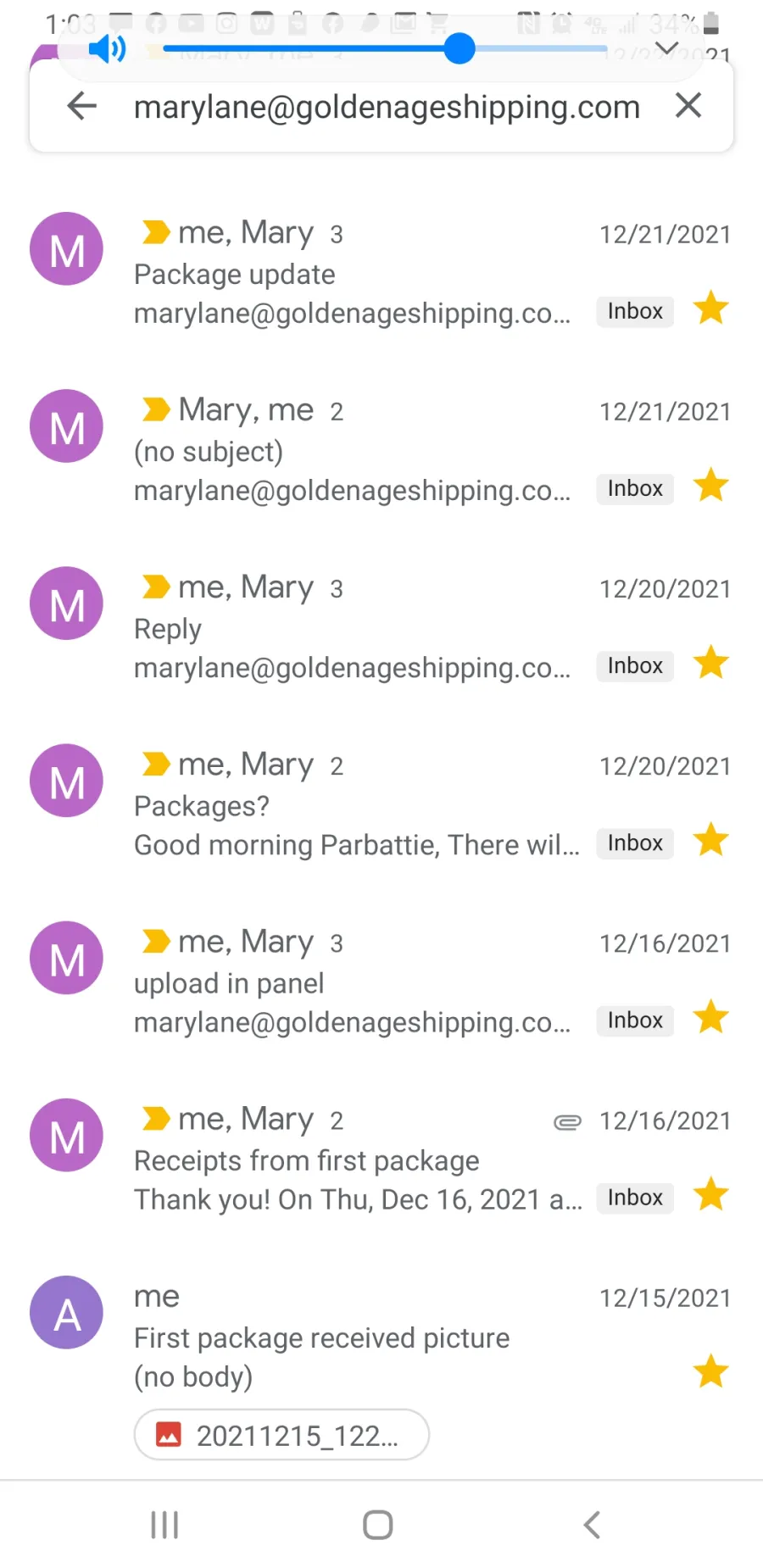This screenshot has width=763, height=1568.
Task: Open the (no subject) email from Mary
Action: click(381, 450)
